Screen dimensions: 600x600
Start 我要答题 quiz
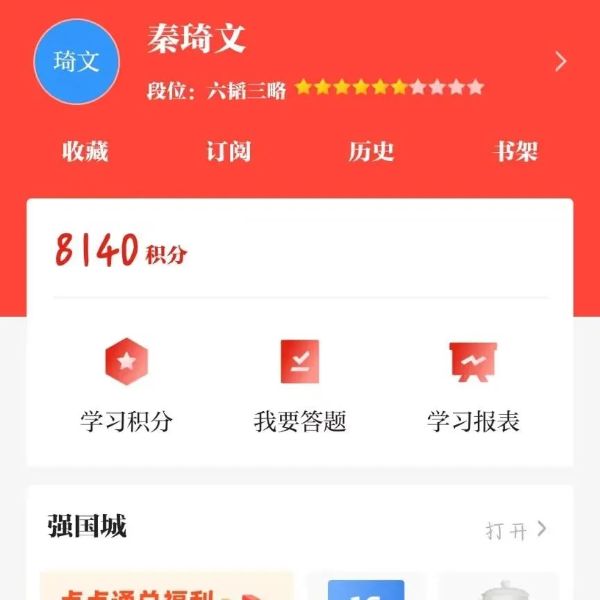[300, 386]
